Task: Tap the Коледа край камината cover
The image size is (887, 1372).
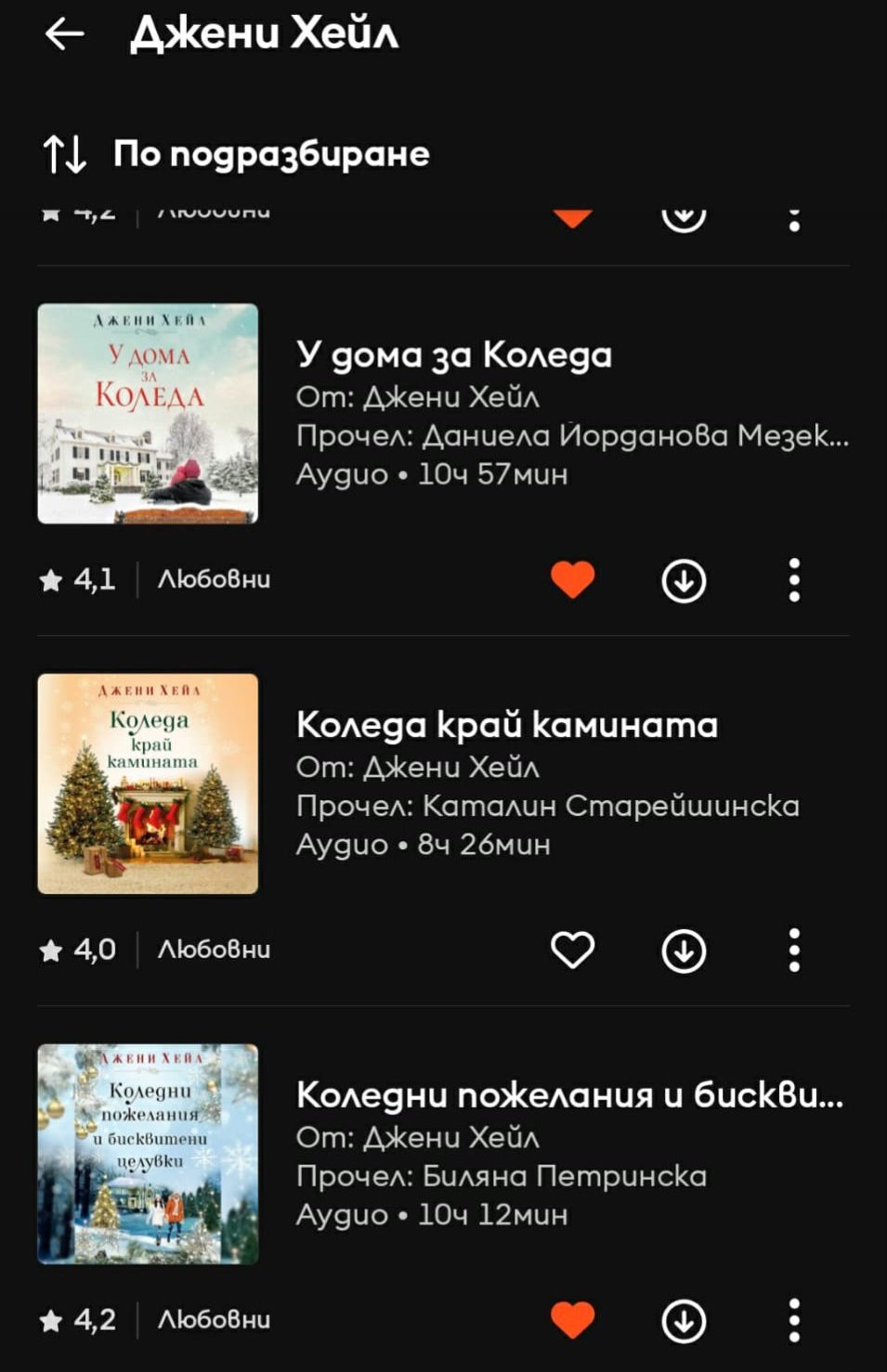Action: (x=148, y=783)
